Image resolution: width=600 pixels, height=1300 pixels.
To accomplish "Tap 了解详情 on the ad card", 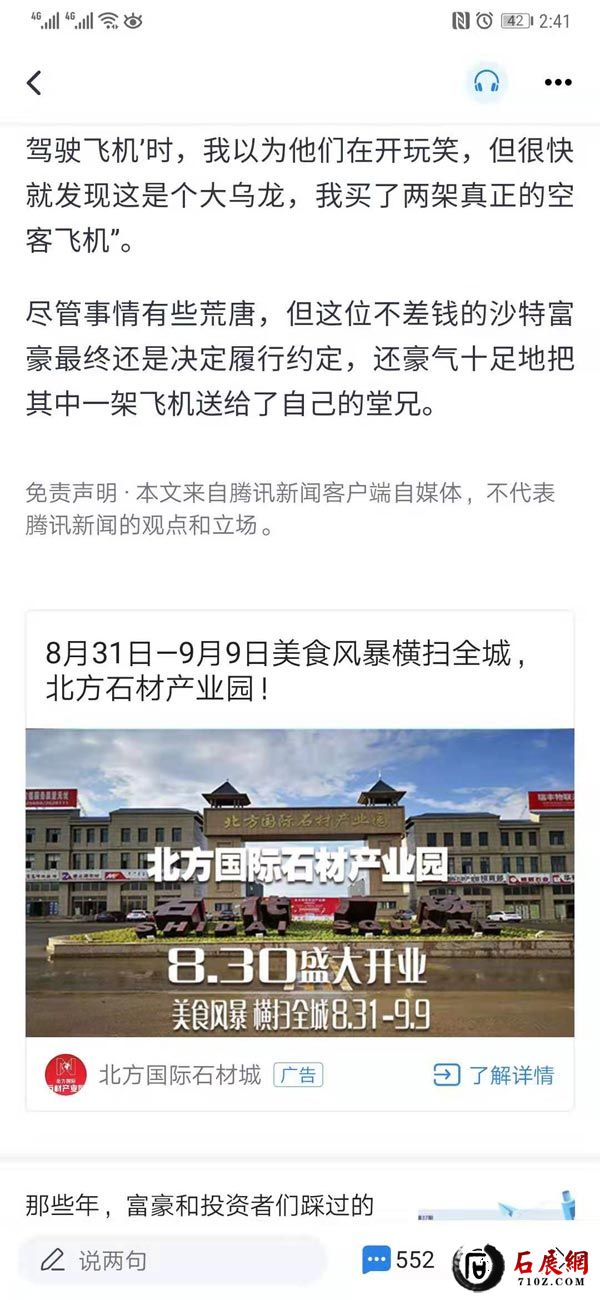I will (494, 1075).
